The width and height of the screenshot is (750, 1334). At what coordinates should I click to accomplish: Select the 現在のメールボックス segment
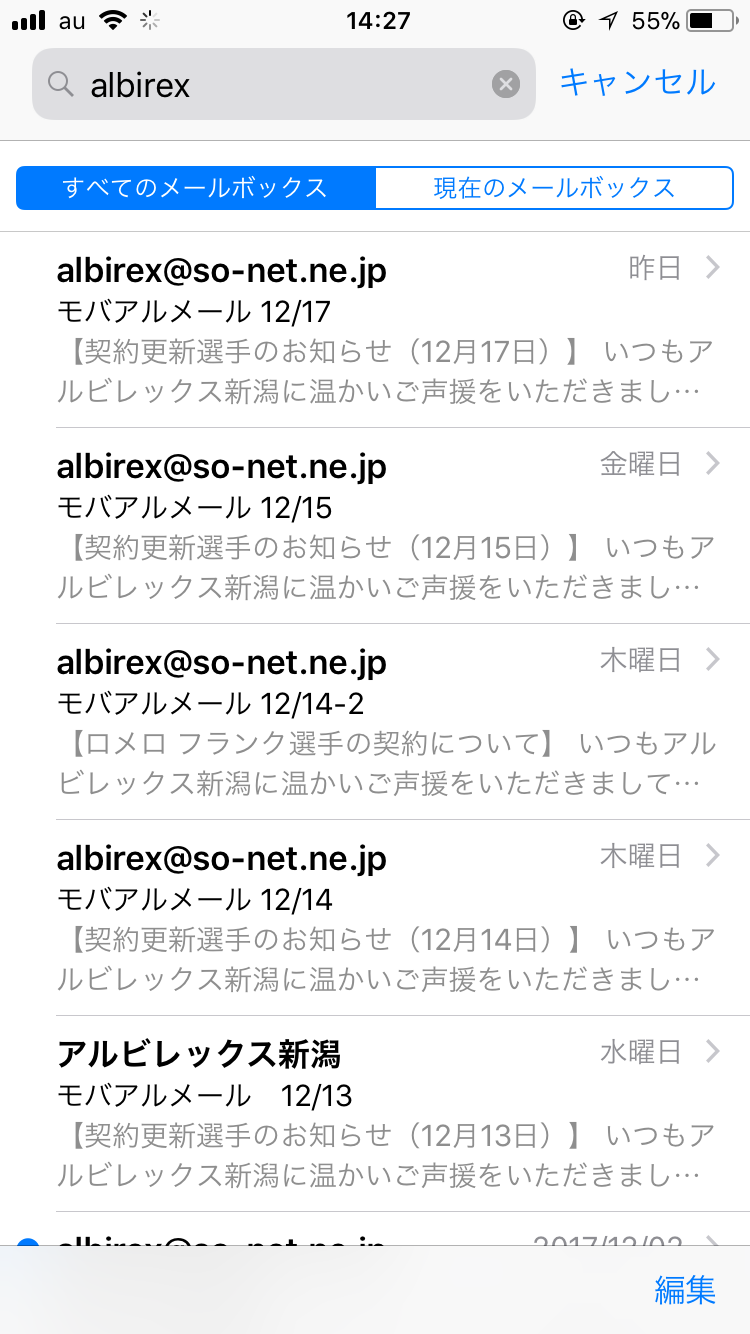[554, 188]
